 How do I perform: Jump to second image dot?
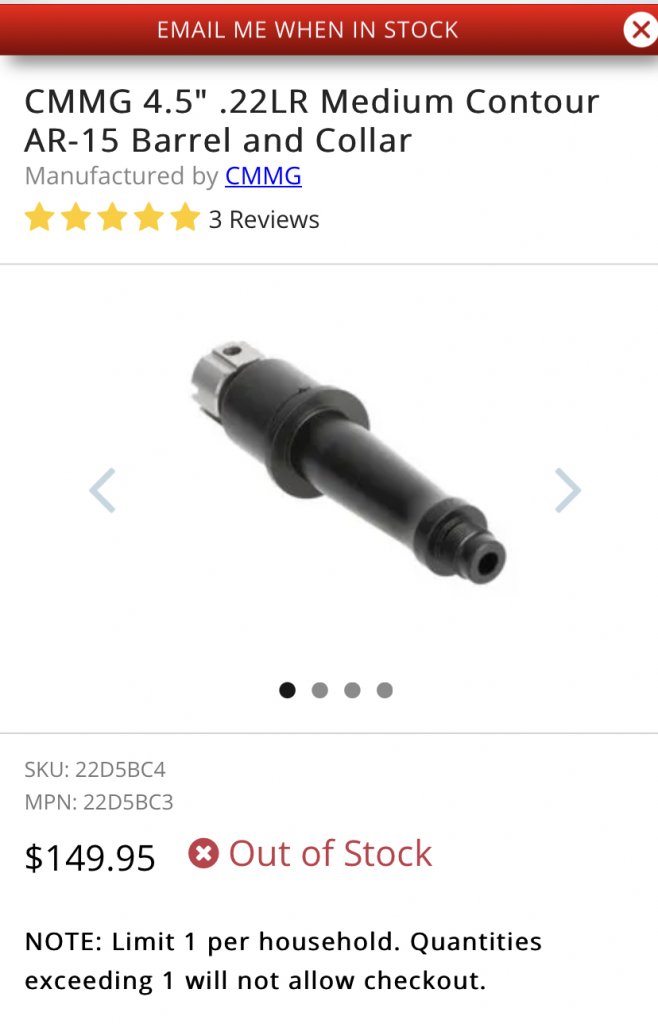(320, 690)
